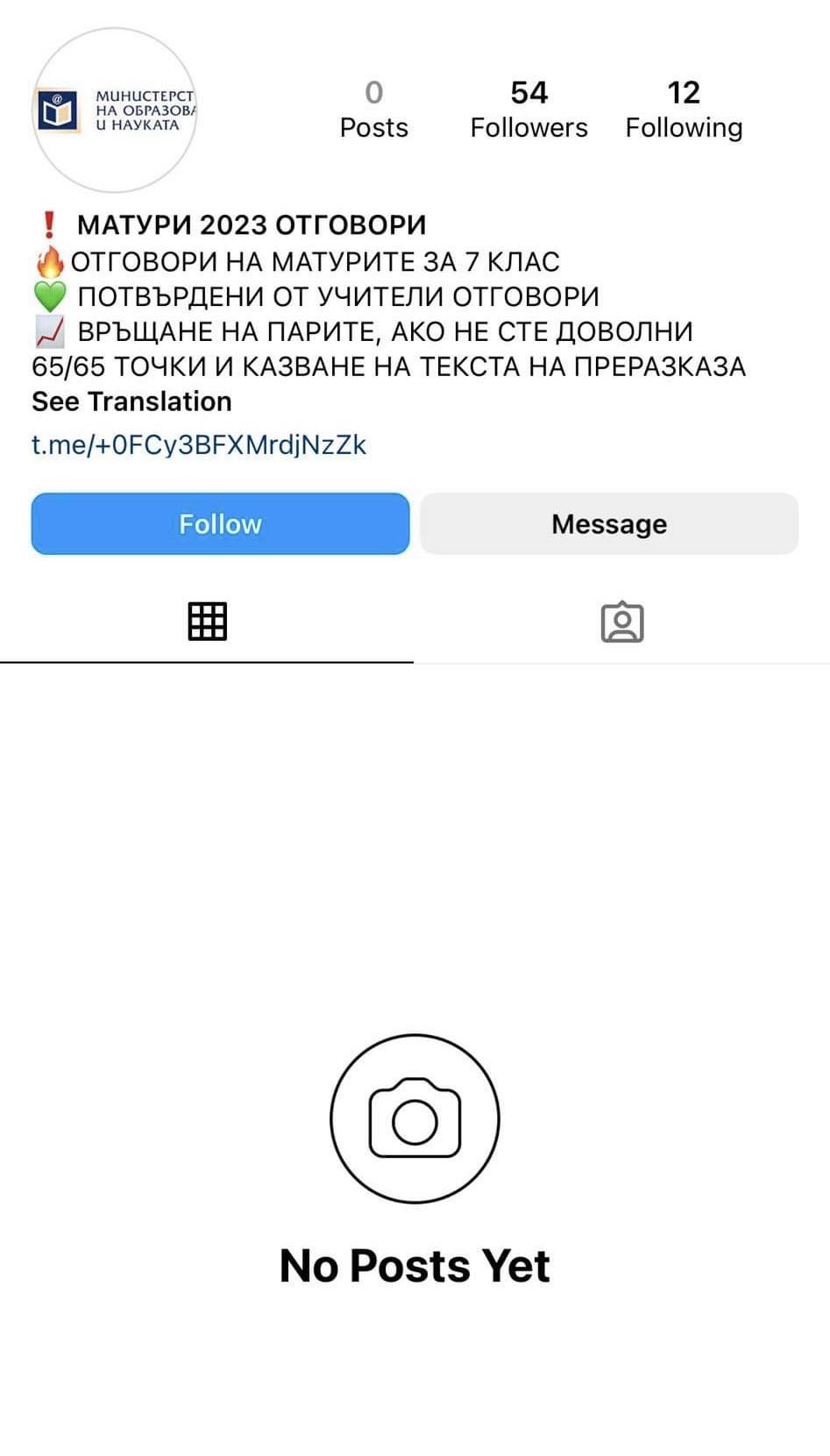
Task: Click the camera icon above No Posts Yet
Action: (414, 1119)
